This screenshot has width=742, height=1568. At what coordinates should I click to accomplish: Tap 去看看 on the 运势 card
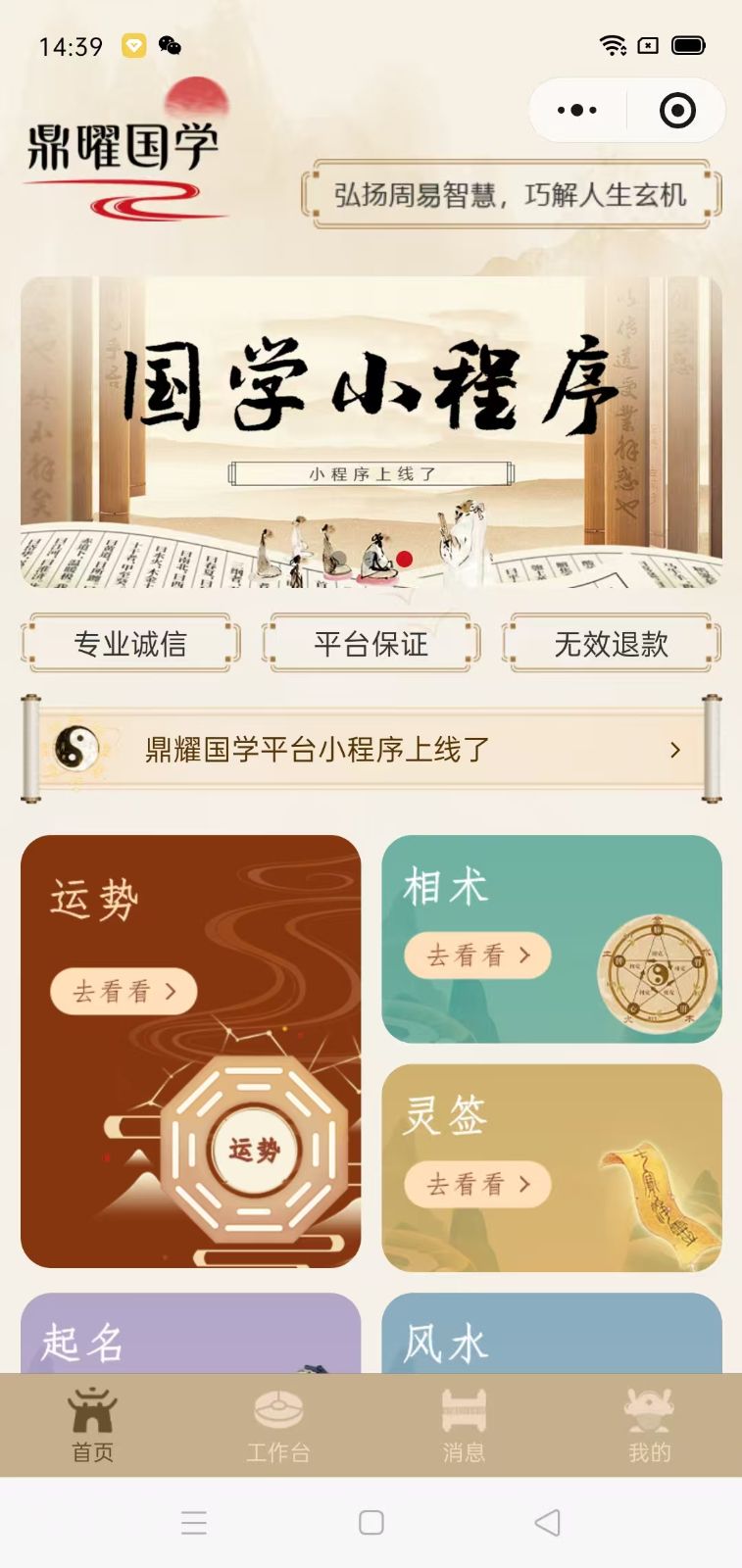124,991
